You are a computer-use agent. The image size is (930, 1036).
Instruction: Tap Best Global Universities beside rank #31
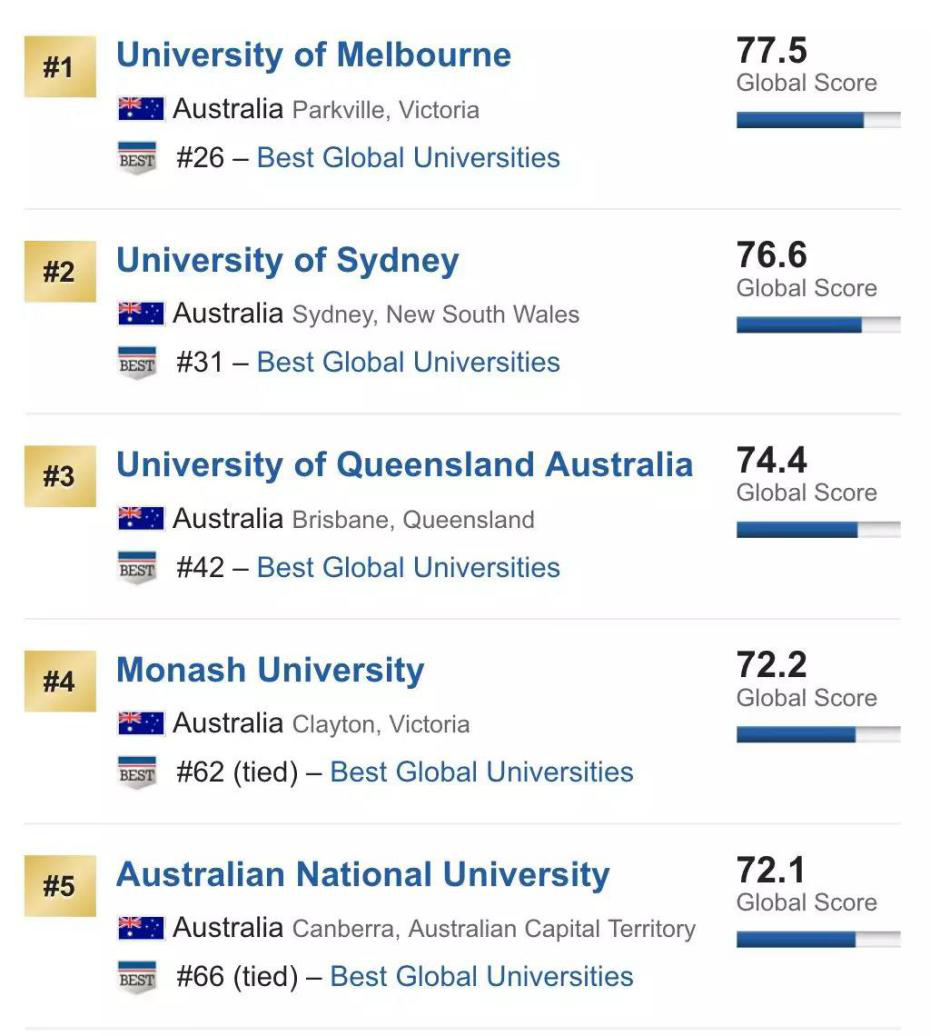pos(408,362)
